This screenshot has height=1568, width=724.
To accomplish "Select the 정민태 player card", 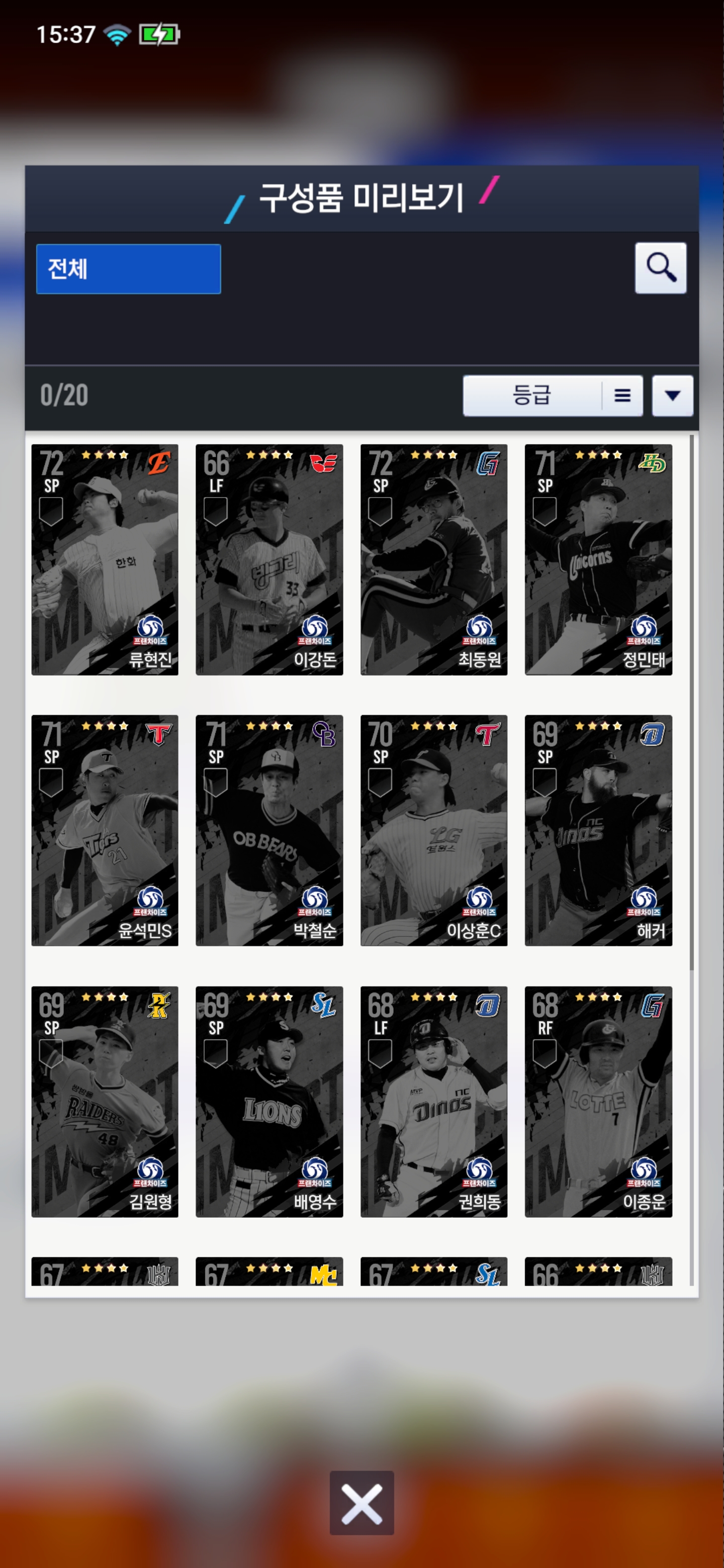I will click(598, 559).
